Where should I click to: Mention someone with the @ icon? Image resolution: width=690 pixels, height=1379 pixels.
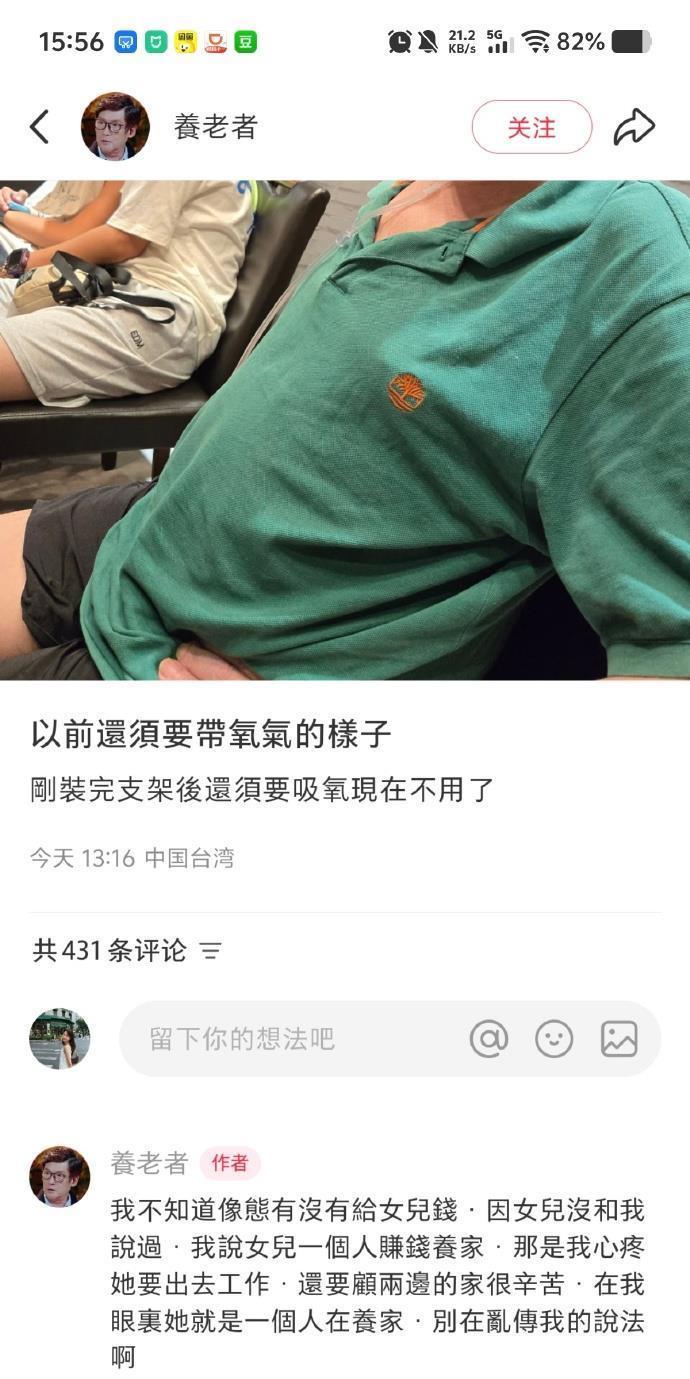tap(489, 1039)
